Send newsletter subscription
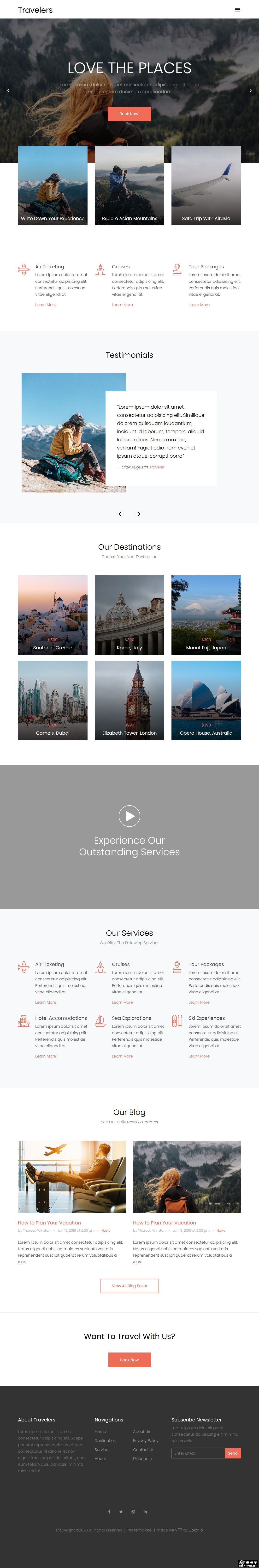This screenshot has height=1568, width=259. pos(233,1453)
